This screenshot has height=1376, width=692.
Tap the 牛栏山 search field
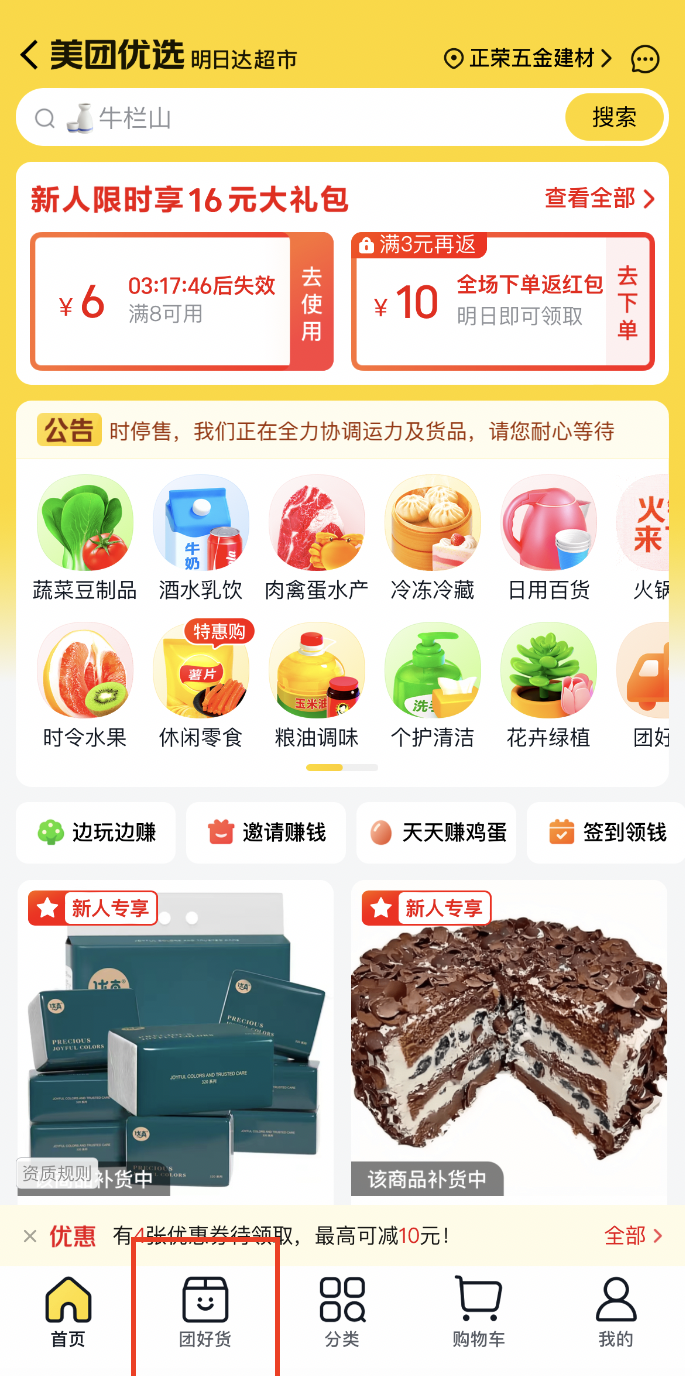[x=290, y=118]
